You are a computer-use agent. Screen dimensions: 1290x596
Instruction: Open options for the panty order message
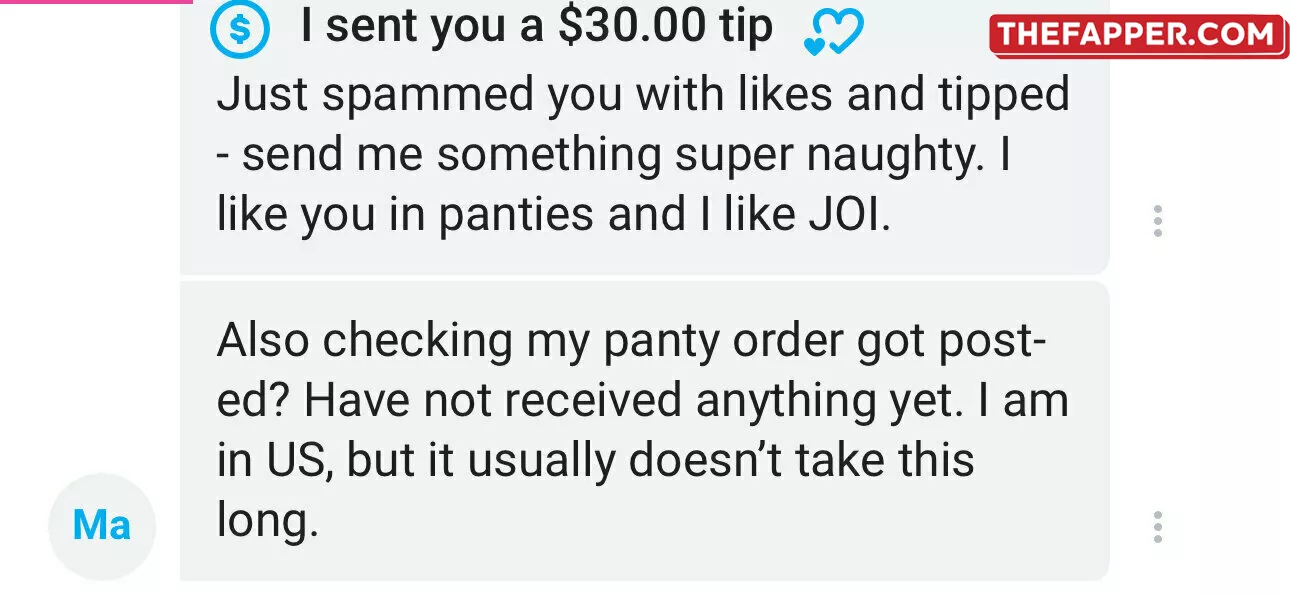click(1157, 527)
